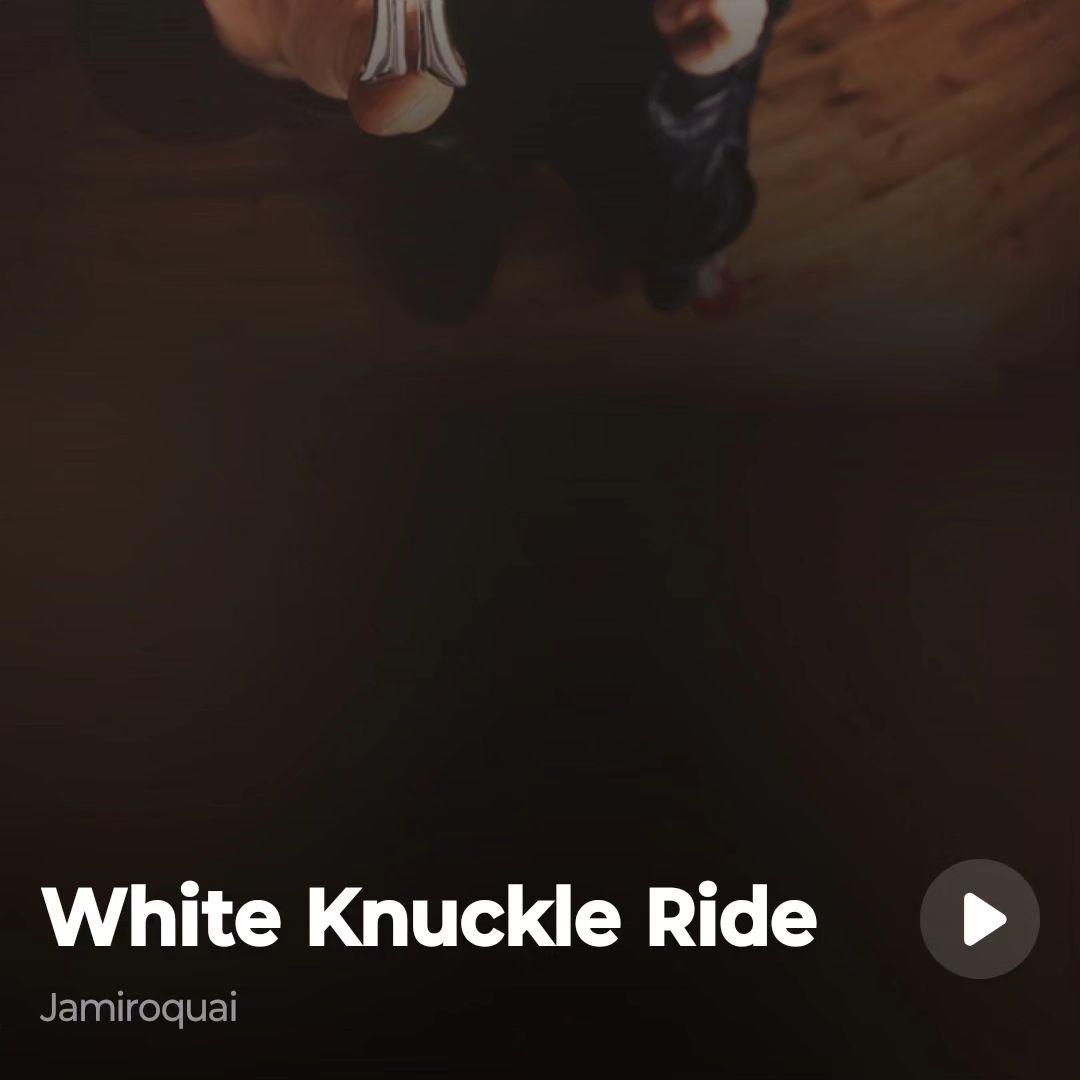Open the White Knuckle Ride card
1080x1080 pixels.
pos(430,917)
